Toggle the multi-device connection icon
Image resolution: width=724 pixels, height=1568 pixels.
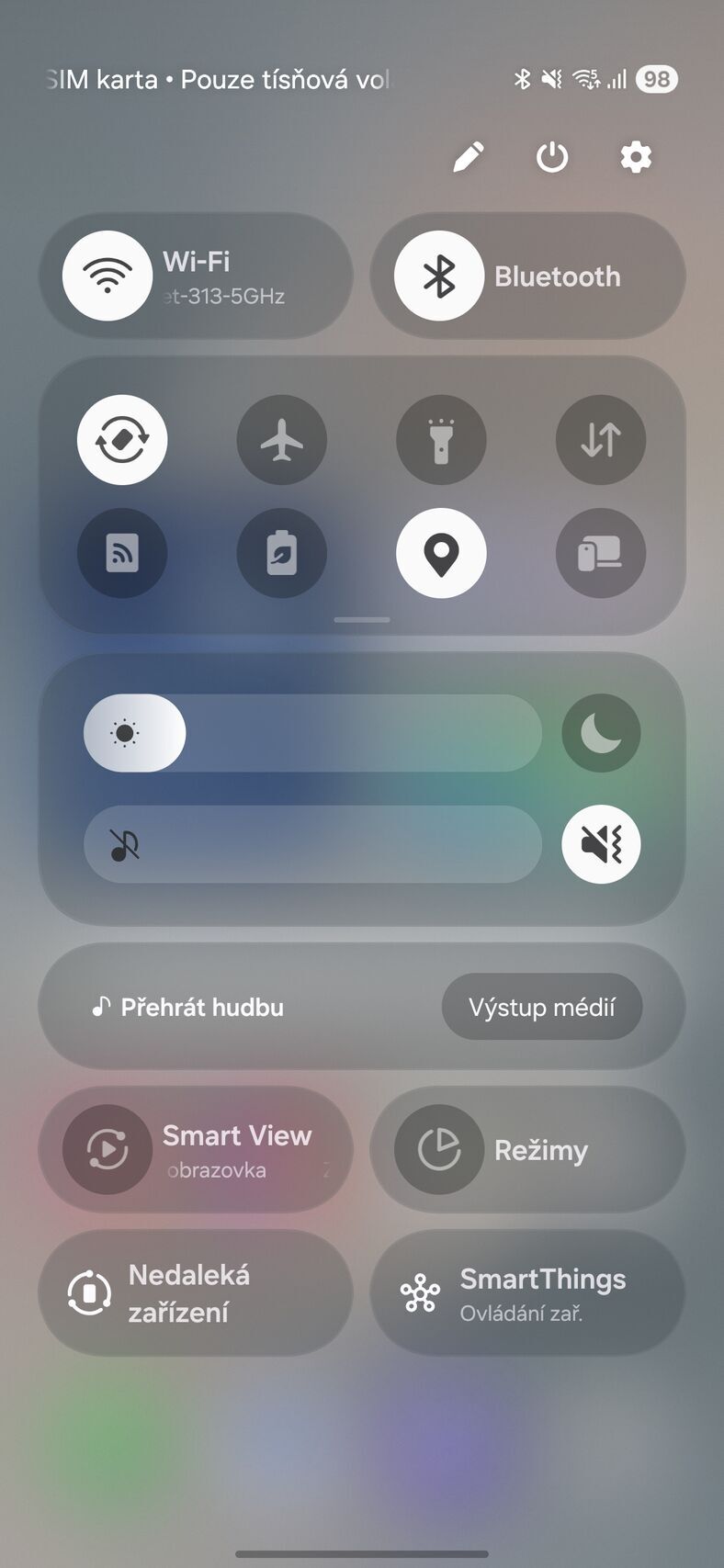pos(601,553)
